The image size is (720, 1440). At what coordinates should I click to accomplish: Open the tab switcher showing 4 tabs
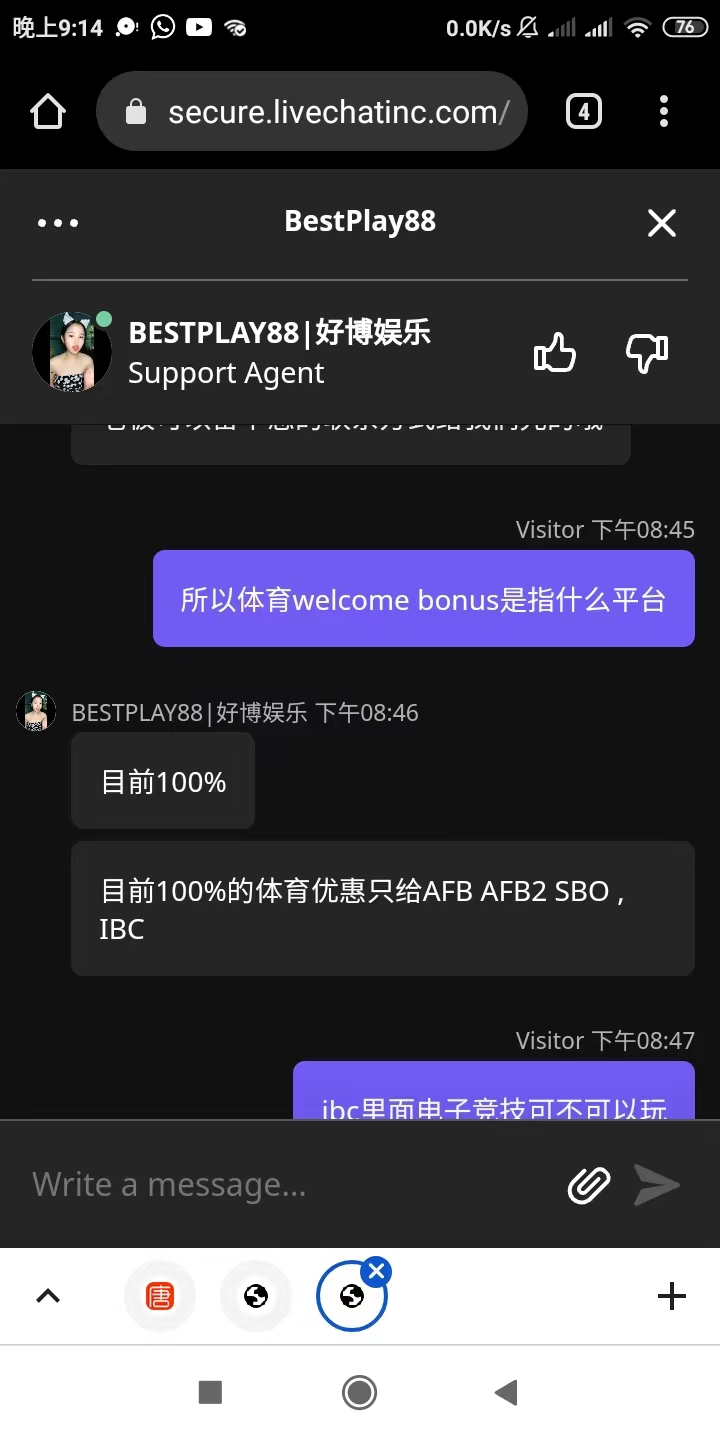(584, 111)
